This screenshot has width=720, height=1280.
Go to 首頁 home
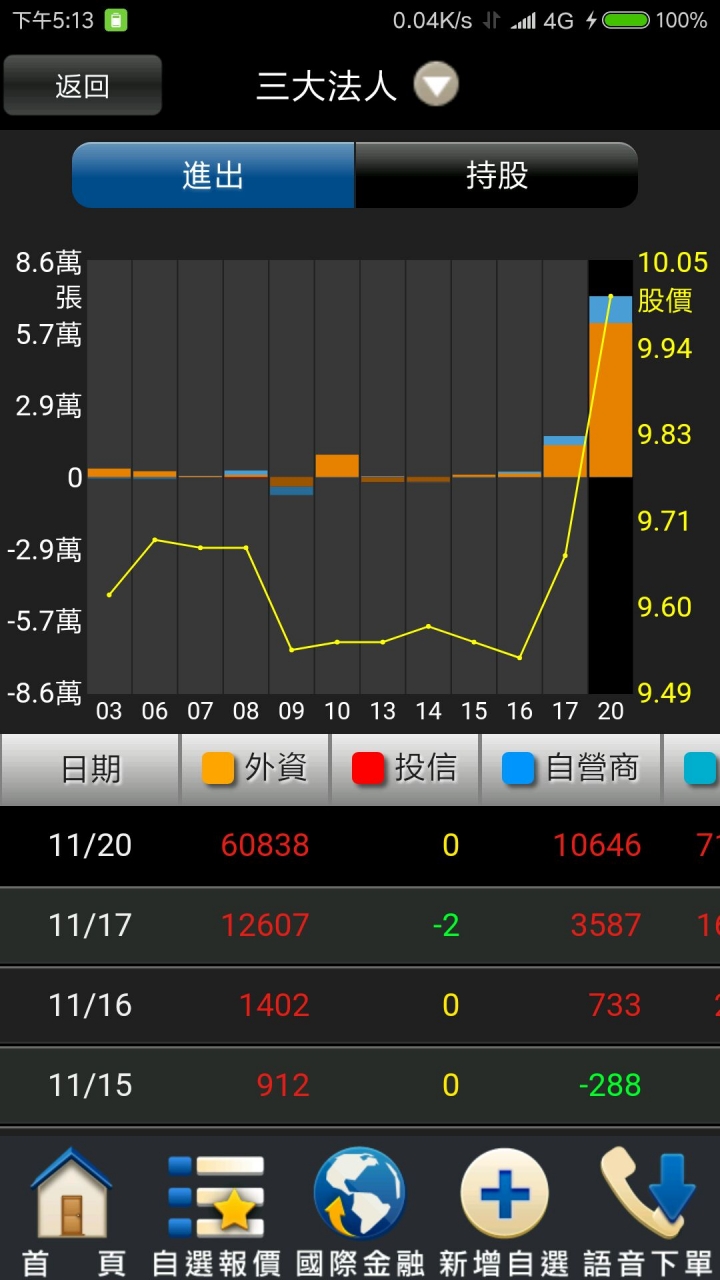tap(72, 1212)
